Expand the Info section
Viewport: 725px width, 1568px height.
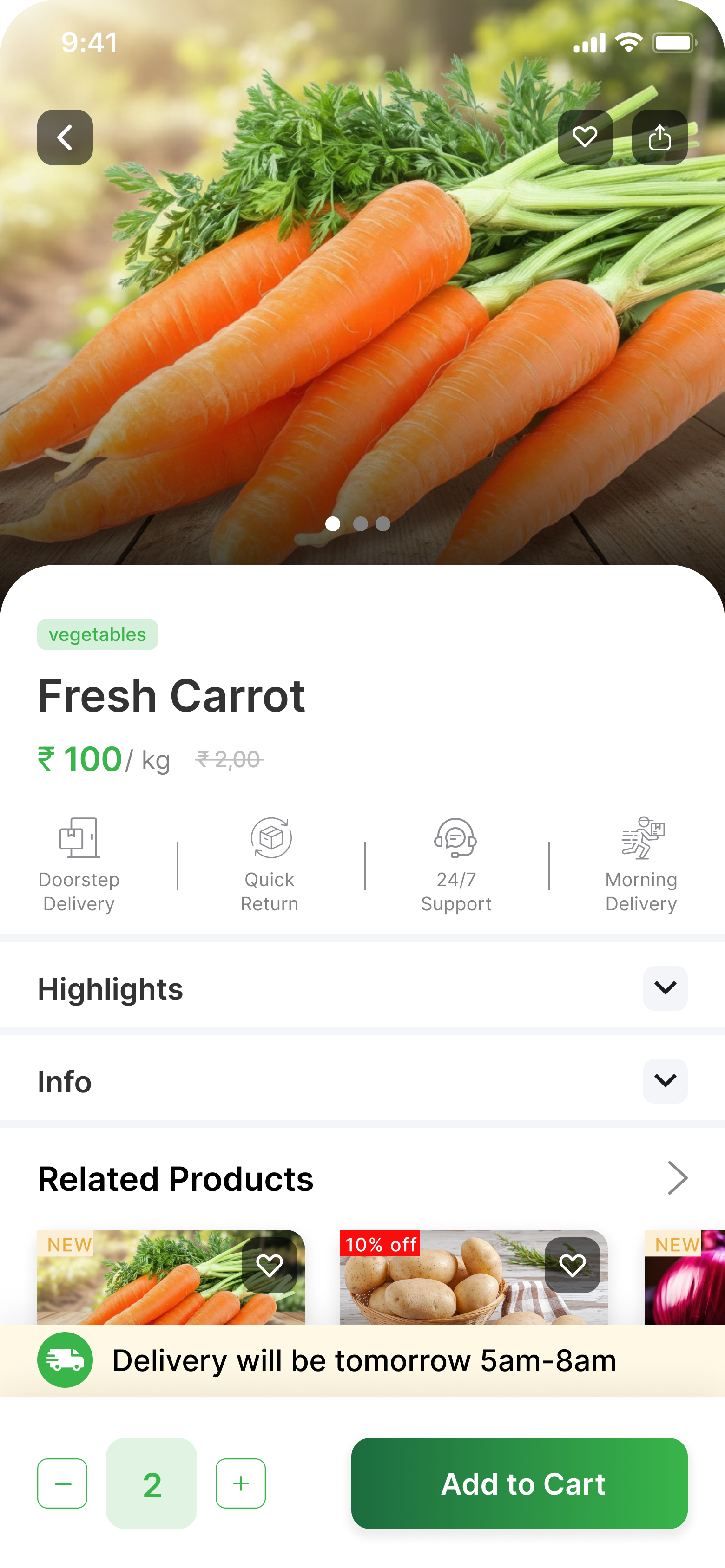point(665,1081)
